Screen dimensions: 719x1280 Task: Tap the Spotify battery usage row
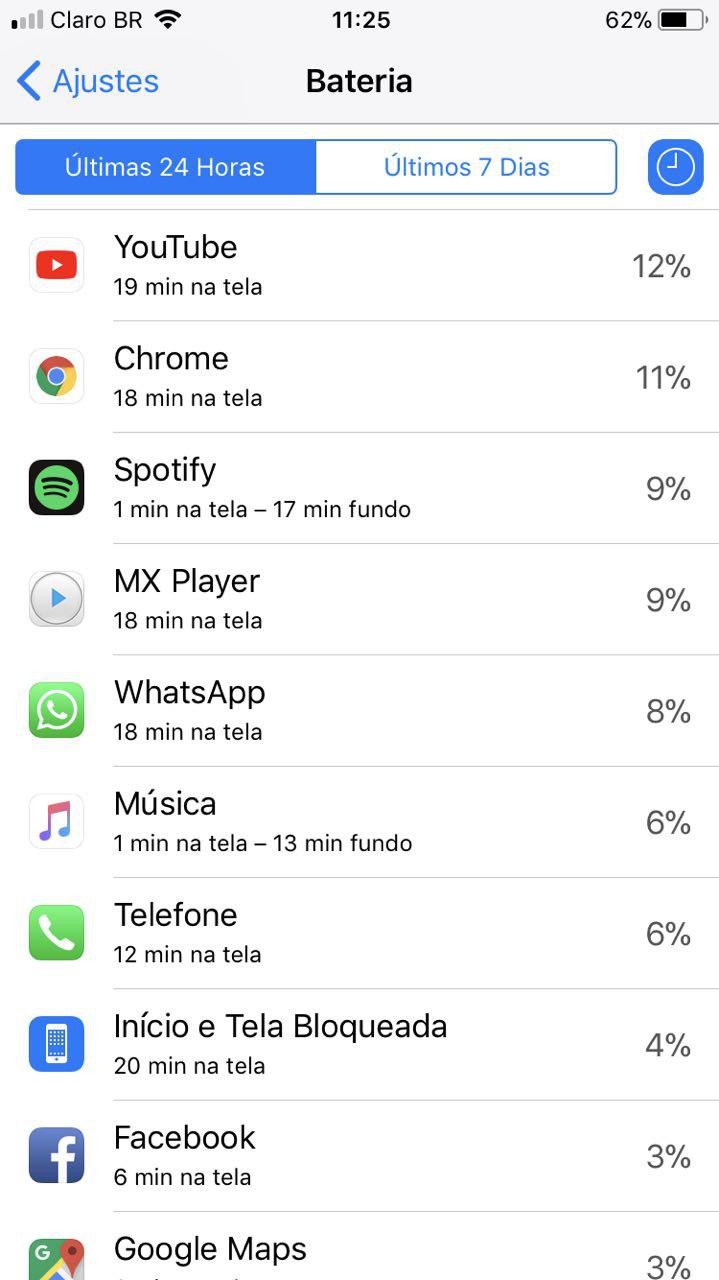(x=360, y=488)
